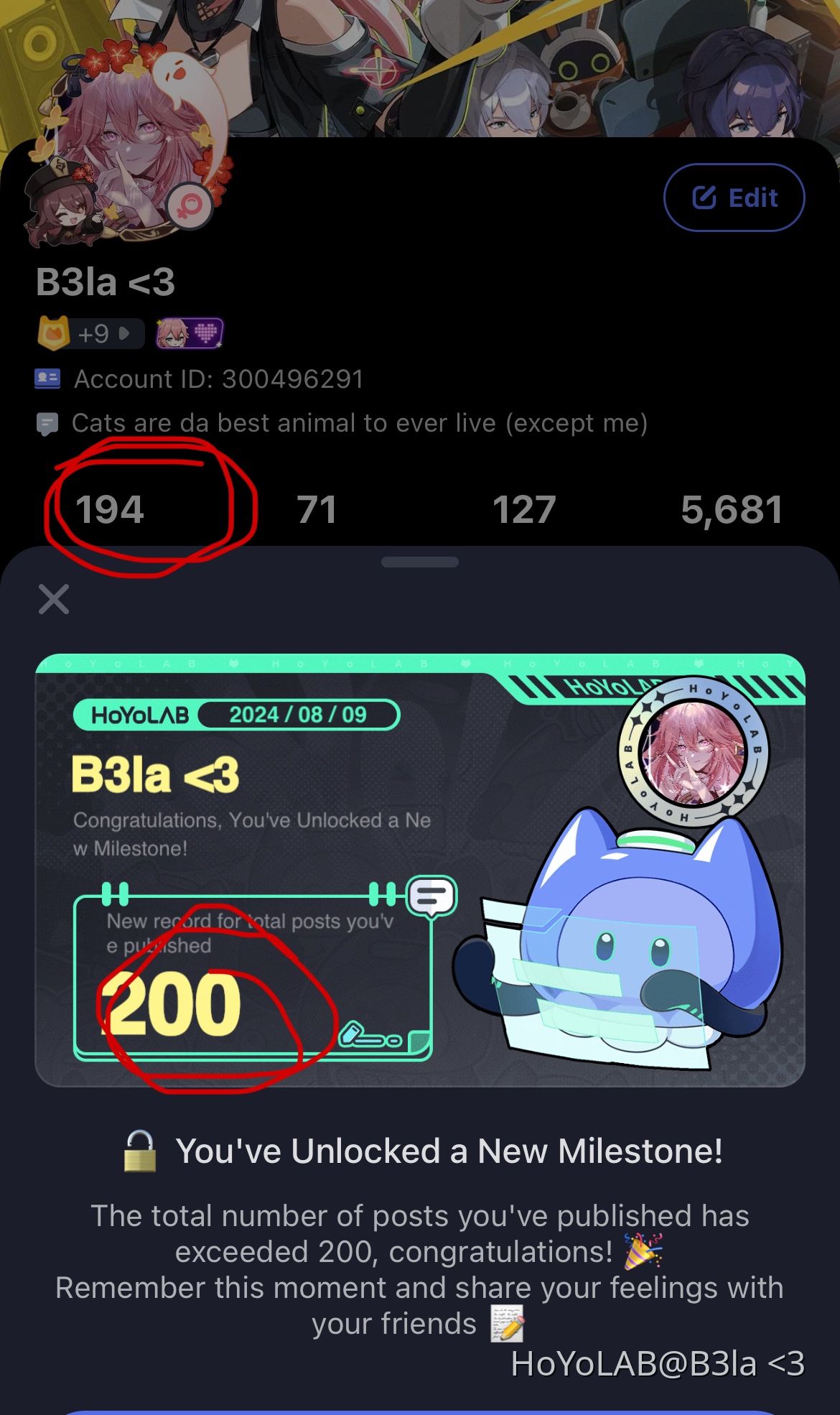Viewport: 840px width, 1415px height.
Task: Tap the bottom sheet drag handle
Action: click(x=420, y=562)
